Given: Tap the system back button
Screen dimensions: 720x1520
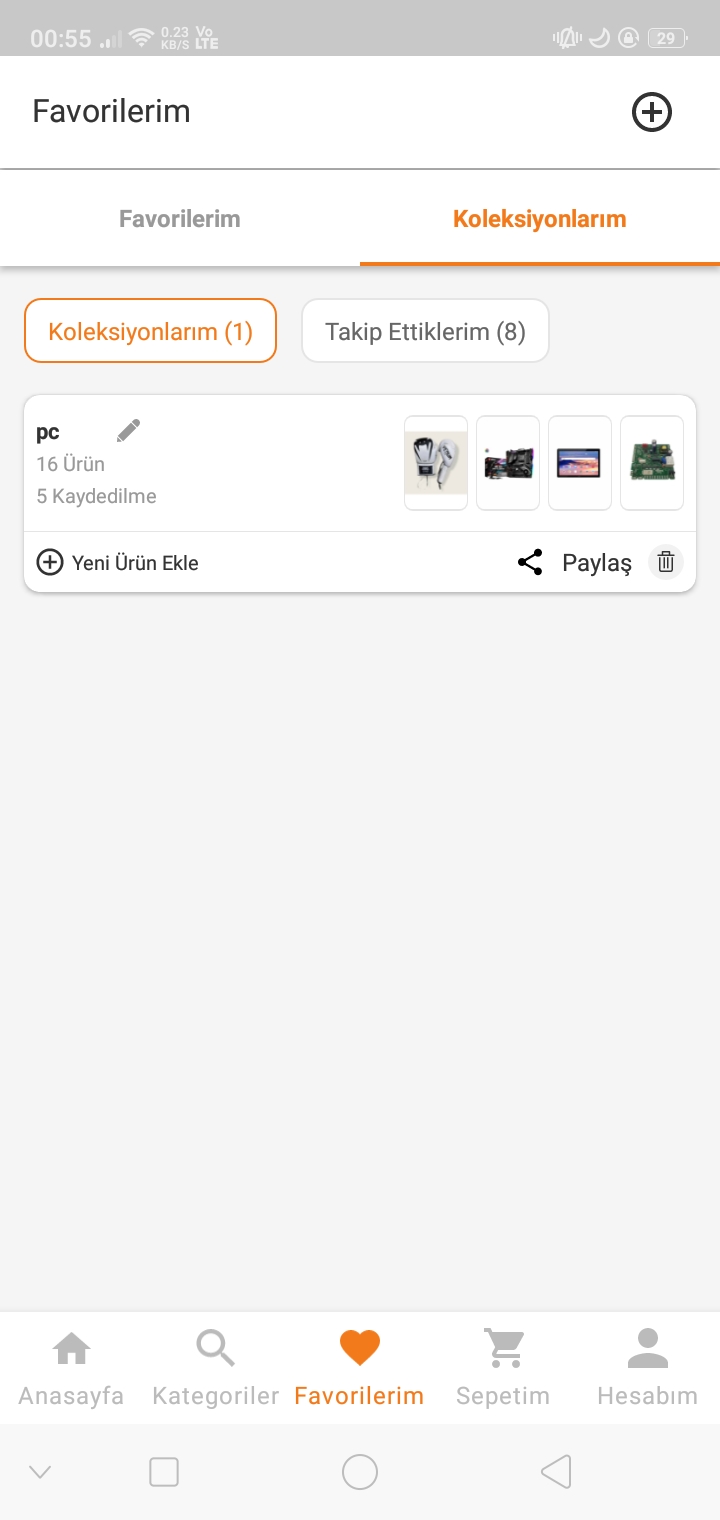Looking at the screenshot, I should tap(556, 1472).
